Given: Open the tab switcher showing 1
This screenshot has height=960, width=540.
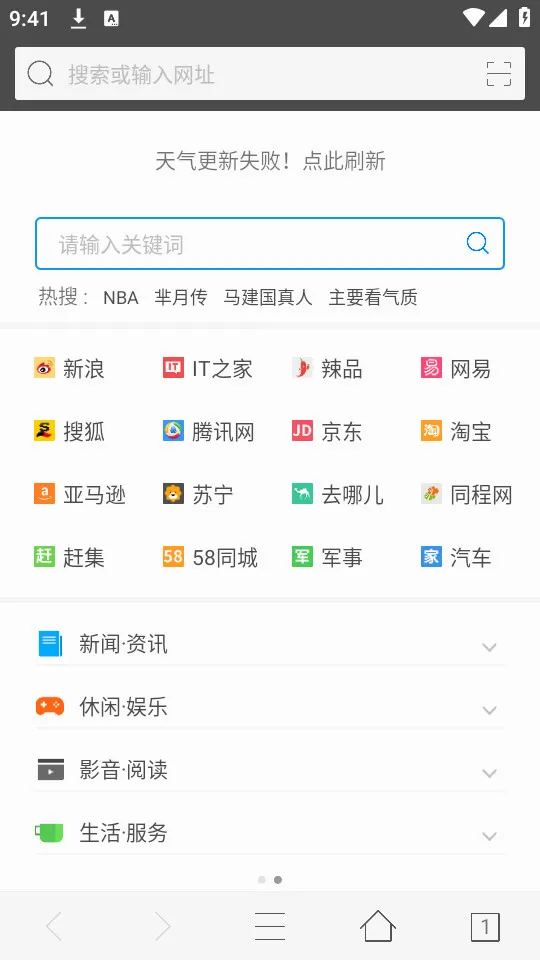Looking at the screenshot, I should point(486,927).
